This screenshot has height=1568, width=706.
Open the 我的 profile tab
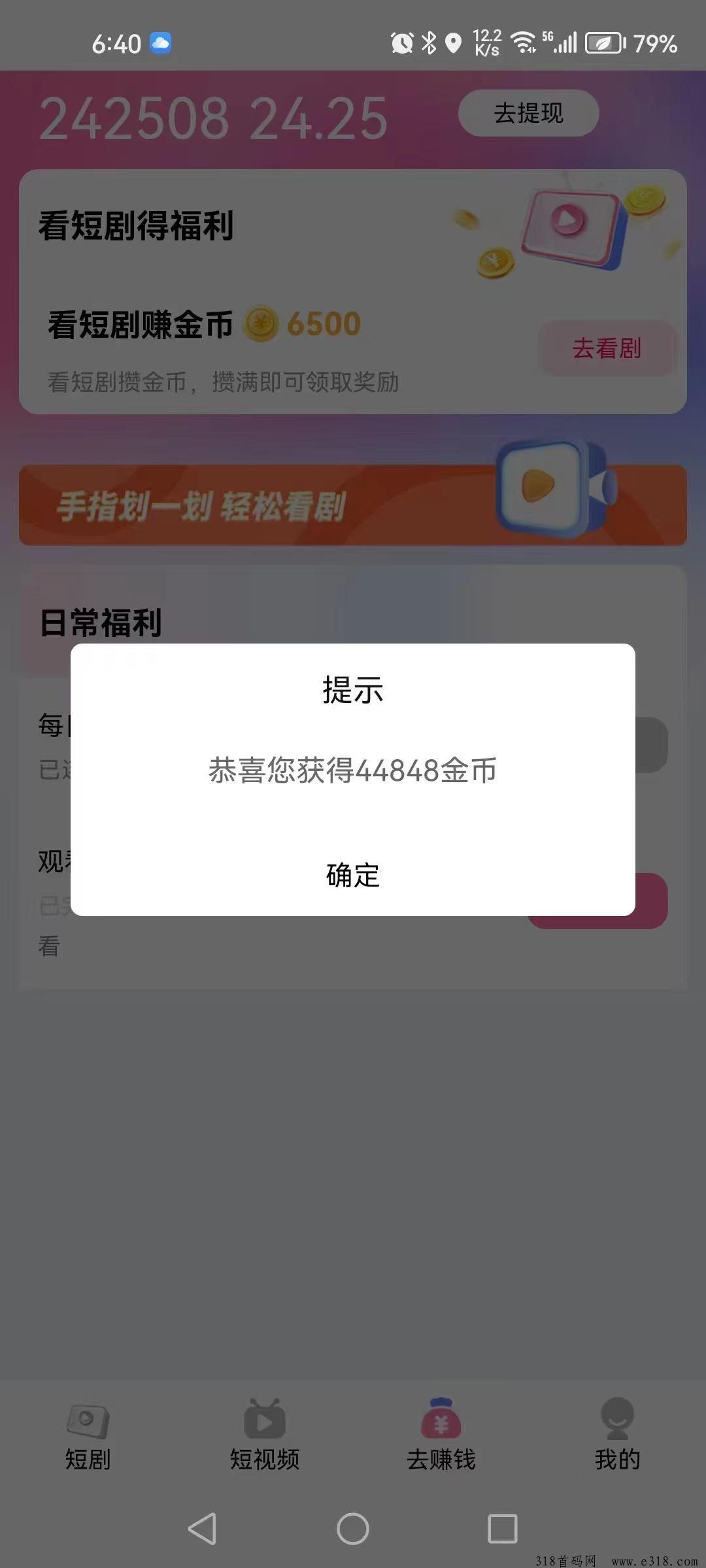(x=617, y=1434)
